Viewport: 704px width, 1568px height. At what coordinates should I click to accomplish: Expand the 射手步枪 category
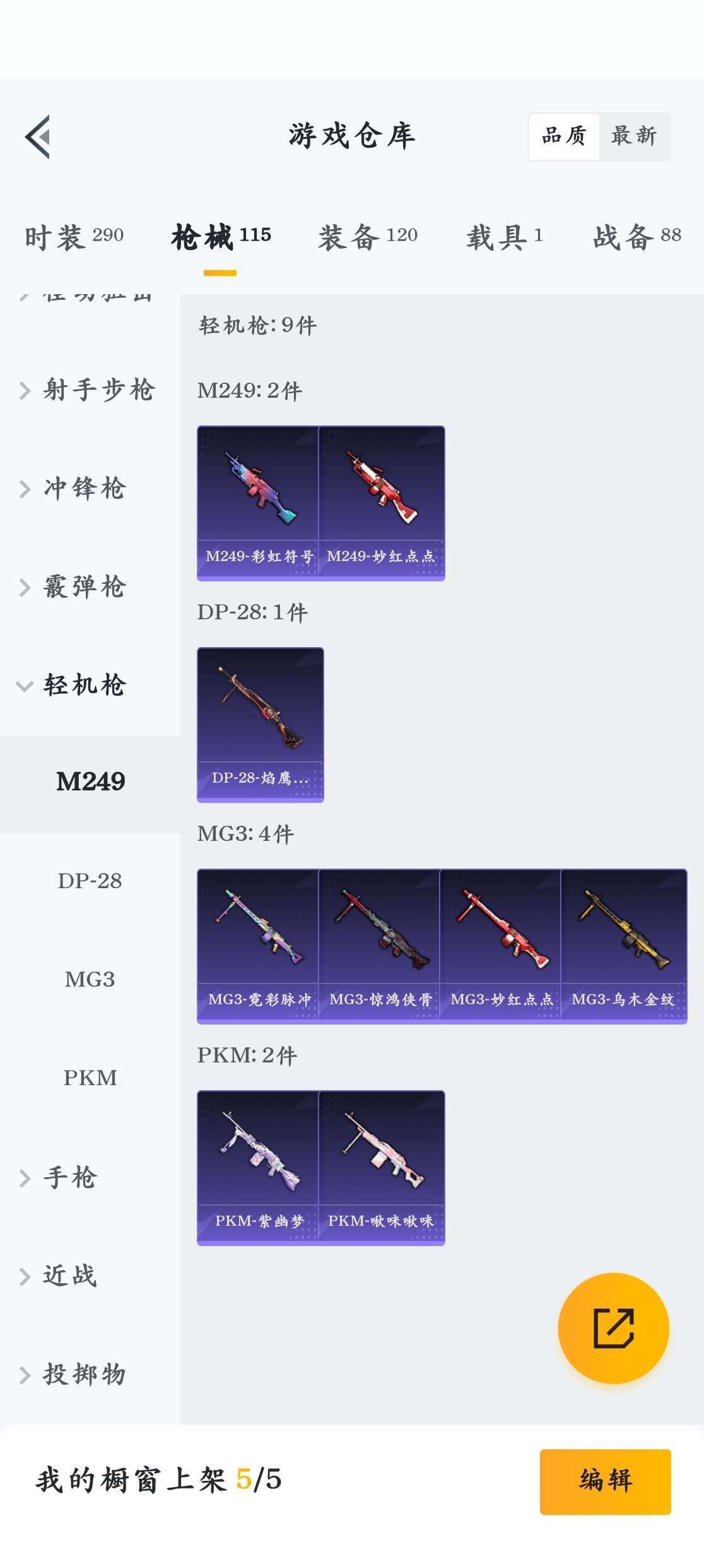click(x=88, y=390)
